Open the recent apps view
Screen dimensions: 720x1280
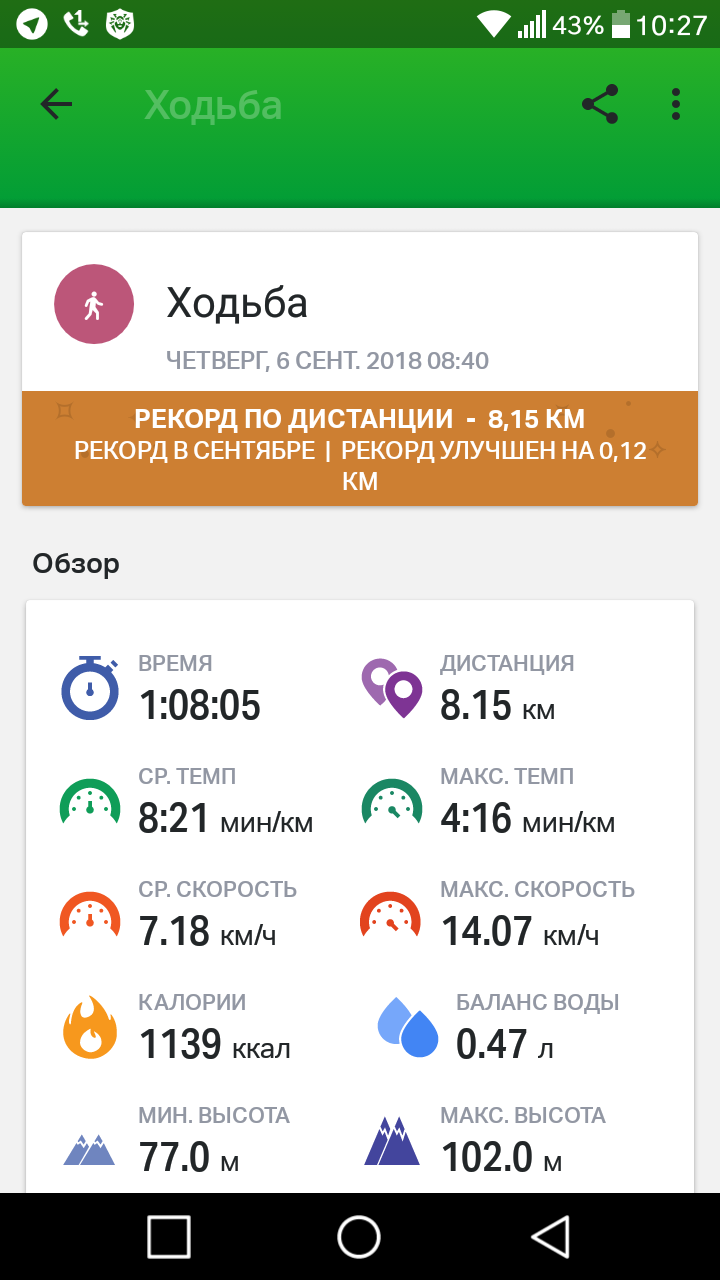coord(169,1237)
